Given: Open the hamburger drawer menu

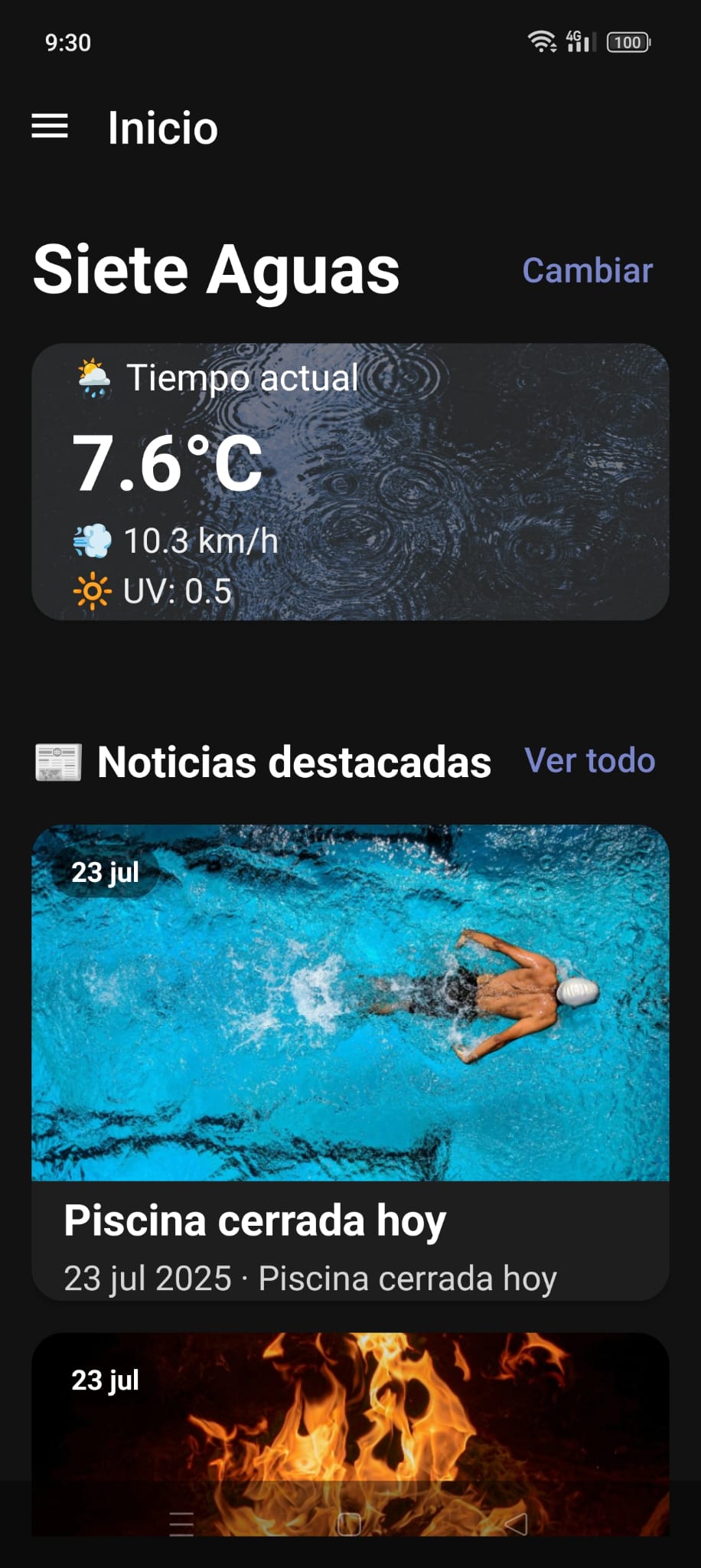Looking at the screenshot, I should pos(50,126).
